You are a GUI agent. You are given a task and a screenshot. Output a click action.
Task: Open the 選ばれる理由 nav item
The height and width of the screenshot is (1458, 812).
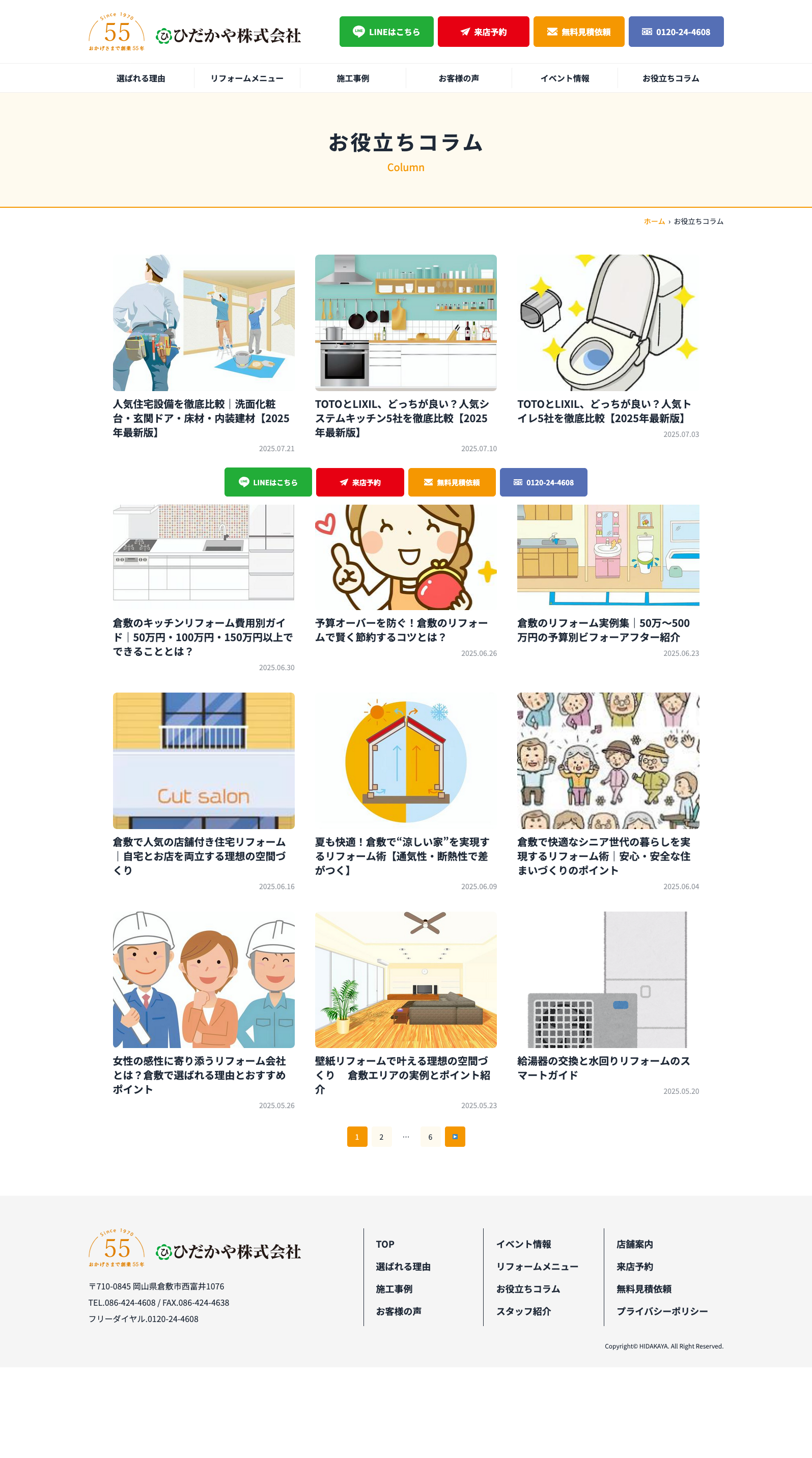tap(141, 78)
